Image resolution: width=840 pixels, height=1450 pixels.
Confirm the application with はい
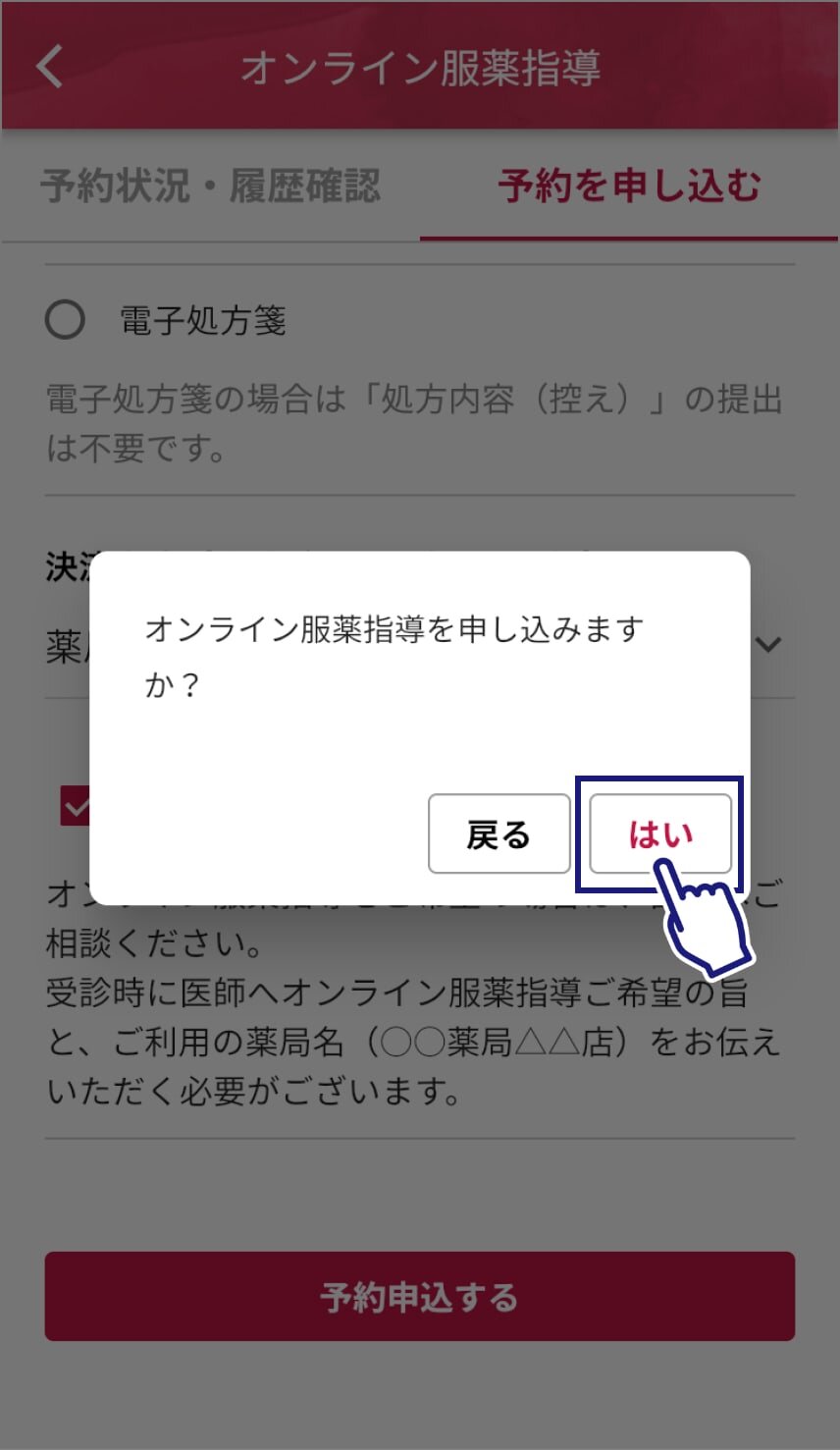point(660,833)
